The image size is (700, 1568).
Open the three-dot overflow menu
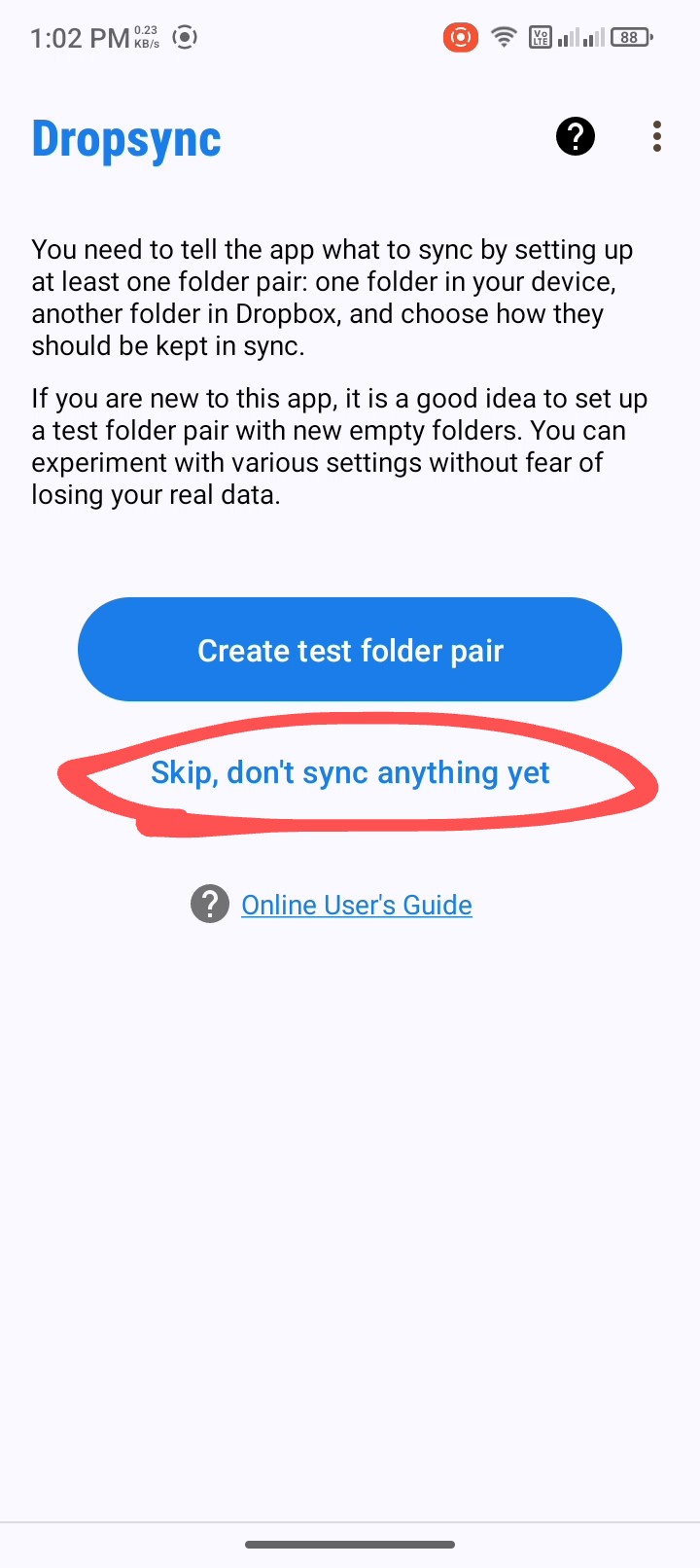(x=657, y=137)
